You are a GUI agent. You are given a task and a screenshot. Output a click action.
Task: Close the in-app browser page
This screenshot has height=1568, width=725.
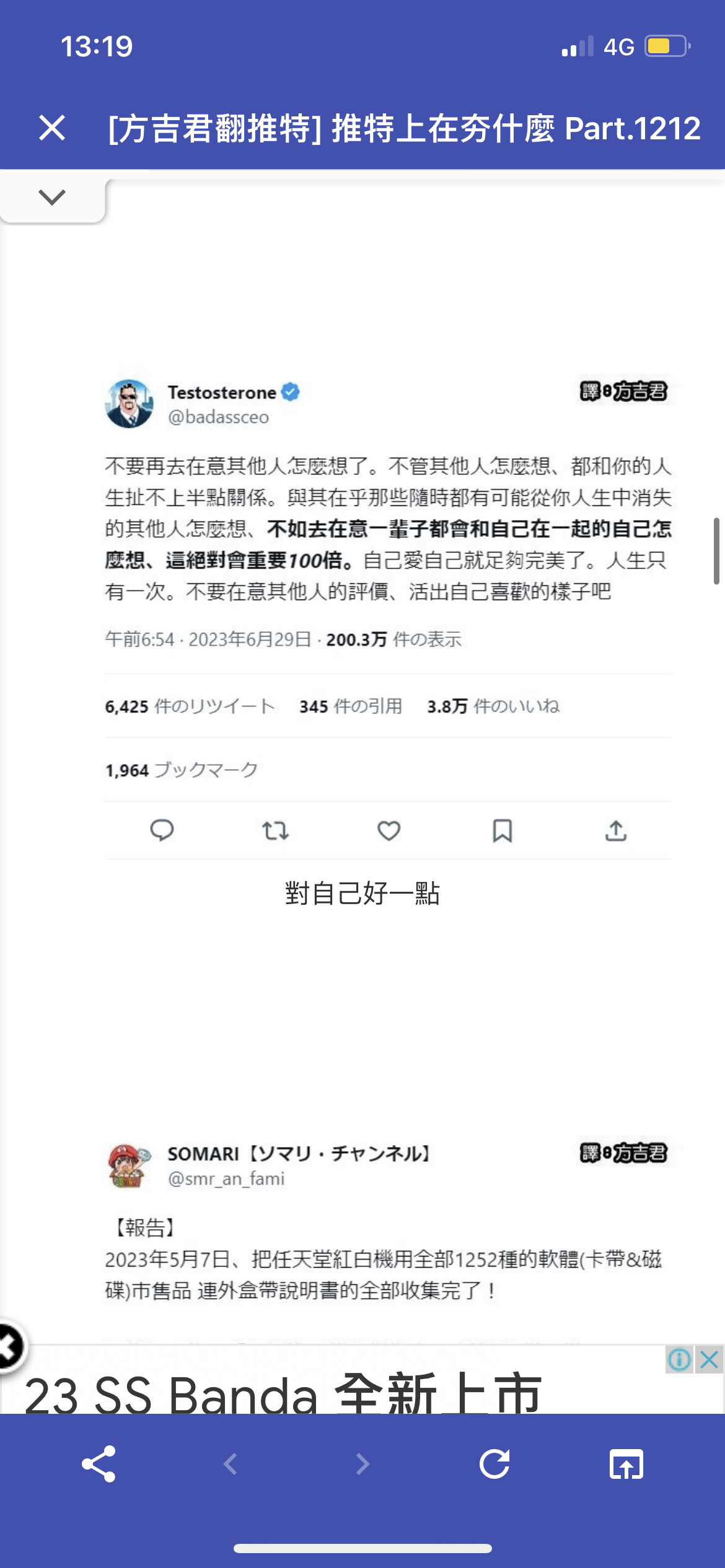[x=52, y=128]
